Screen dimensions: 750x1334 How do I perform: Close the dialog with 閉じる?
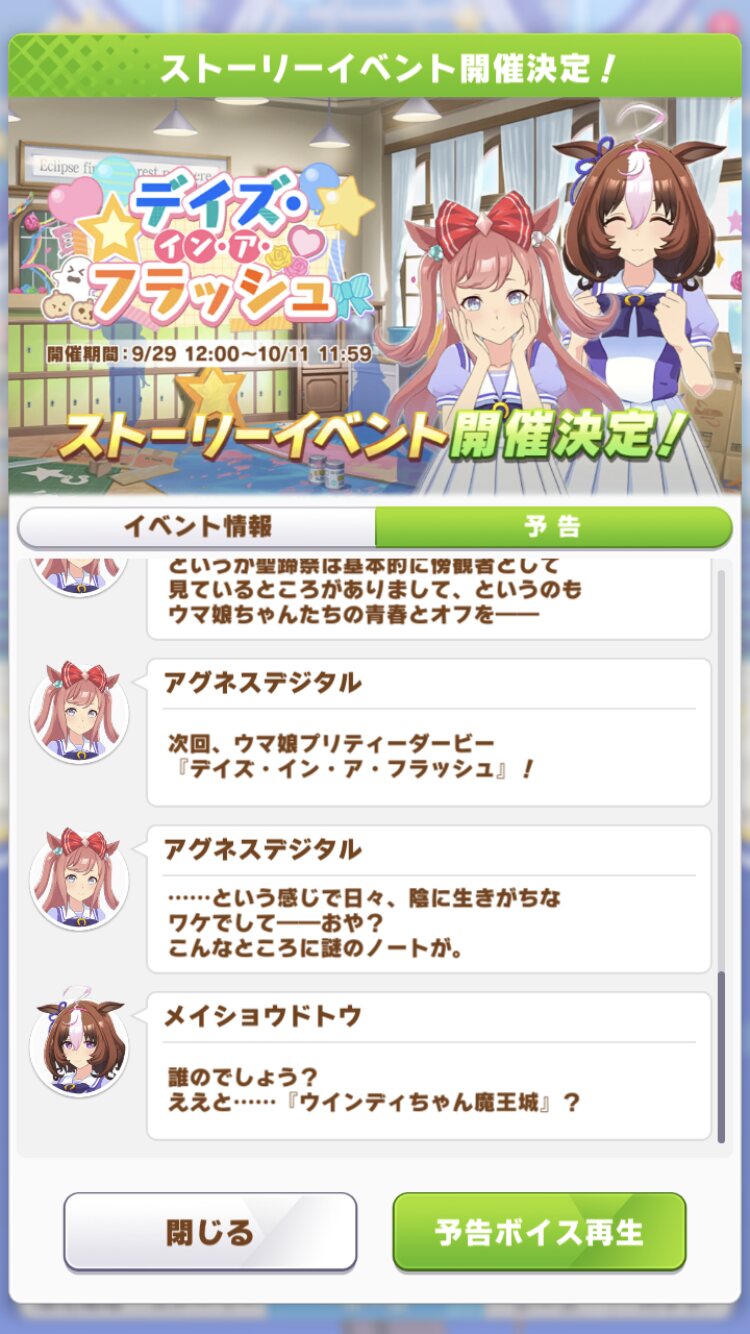pyautogui.click(x=210, y=1231)
